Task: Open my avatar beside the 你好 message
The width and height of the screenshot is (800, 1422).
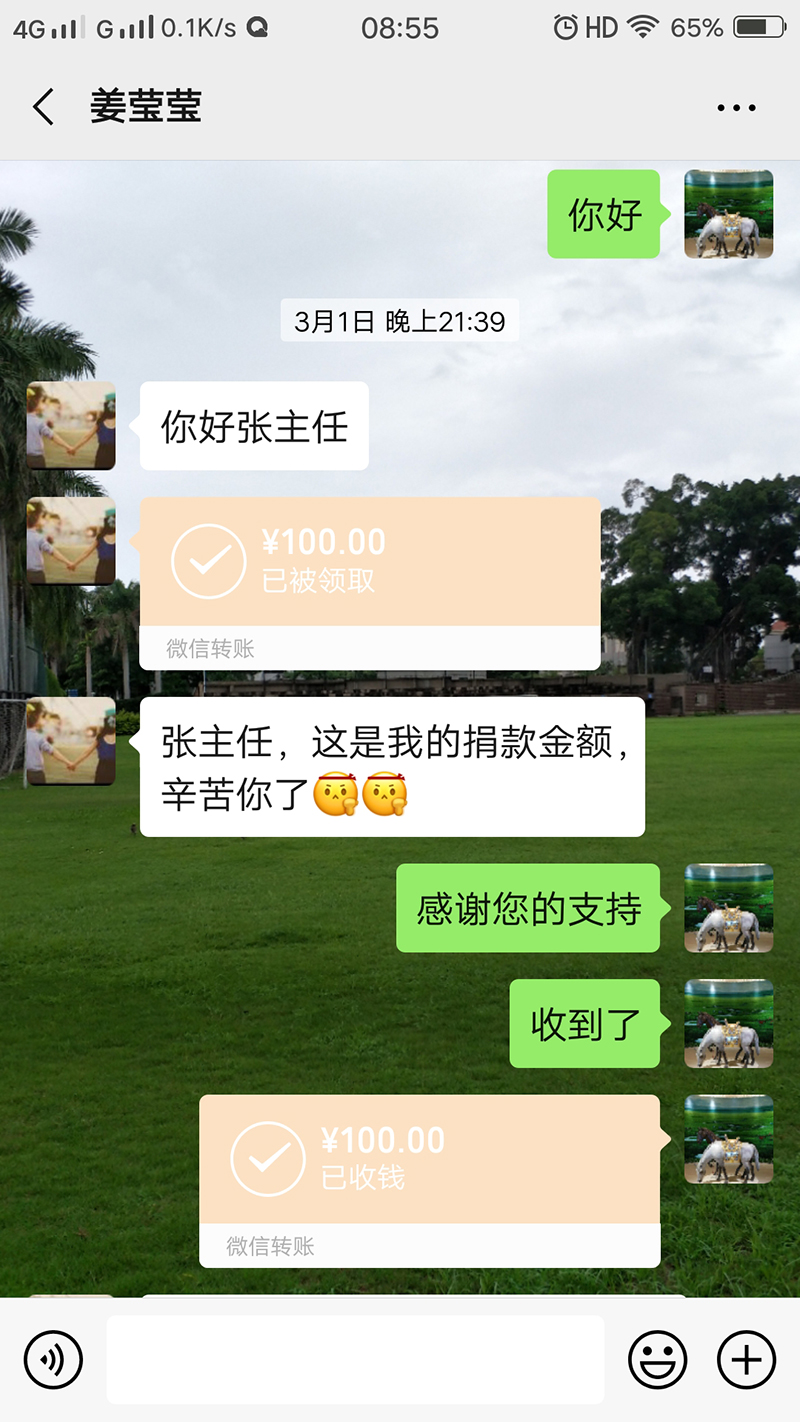Action: tap(728, 214)
